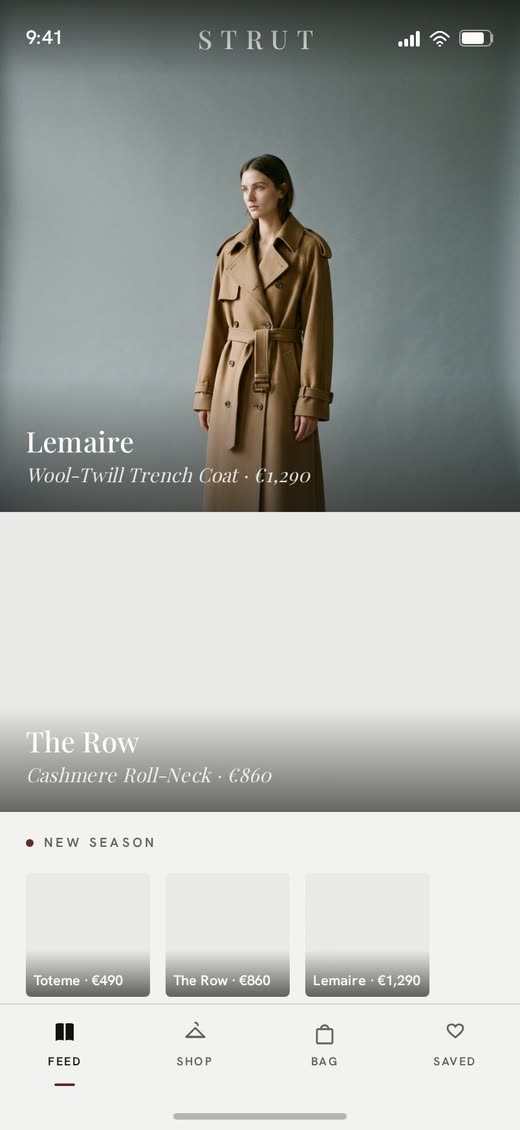
Task: View the Lemaire €1,290 new season tile
Action: point(367,935)
